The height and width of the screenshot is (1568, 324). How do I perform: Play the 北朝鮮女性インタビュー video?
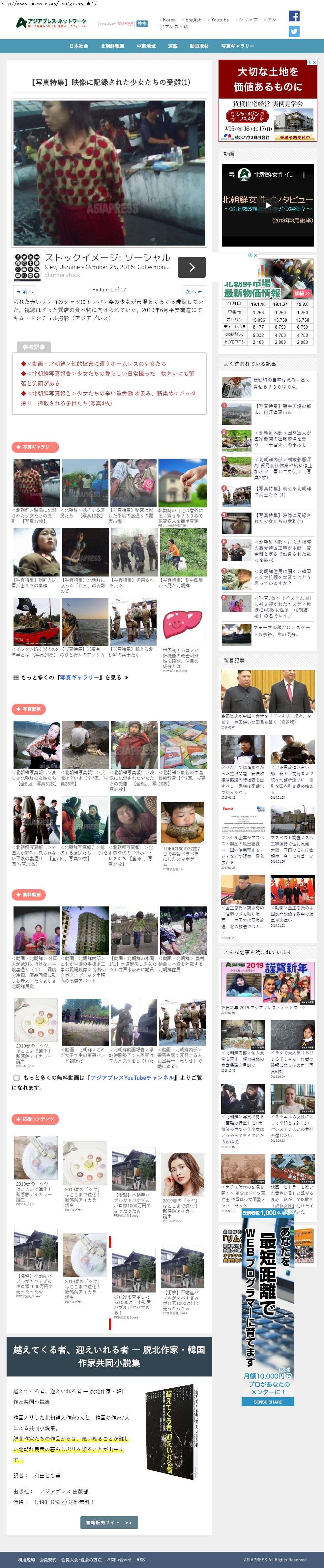coord(267,205)
